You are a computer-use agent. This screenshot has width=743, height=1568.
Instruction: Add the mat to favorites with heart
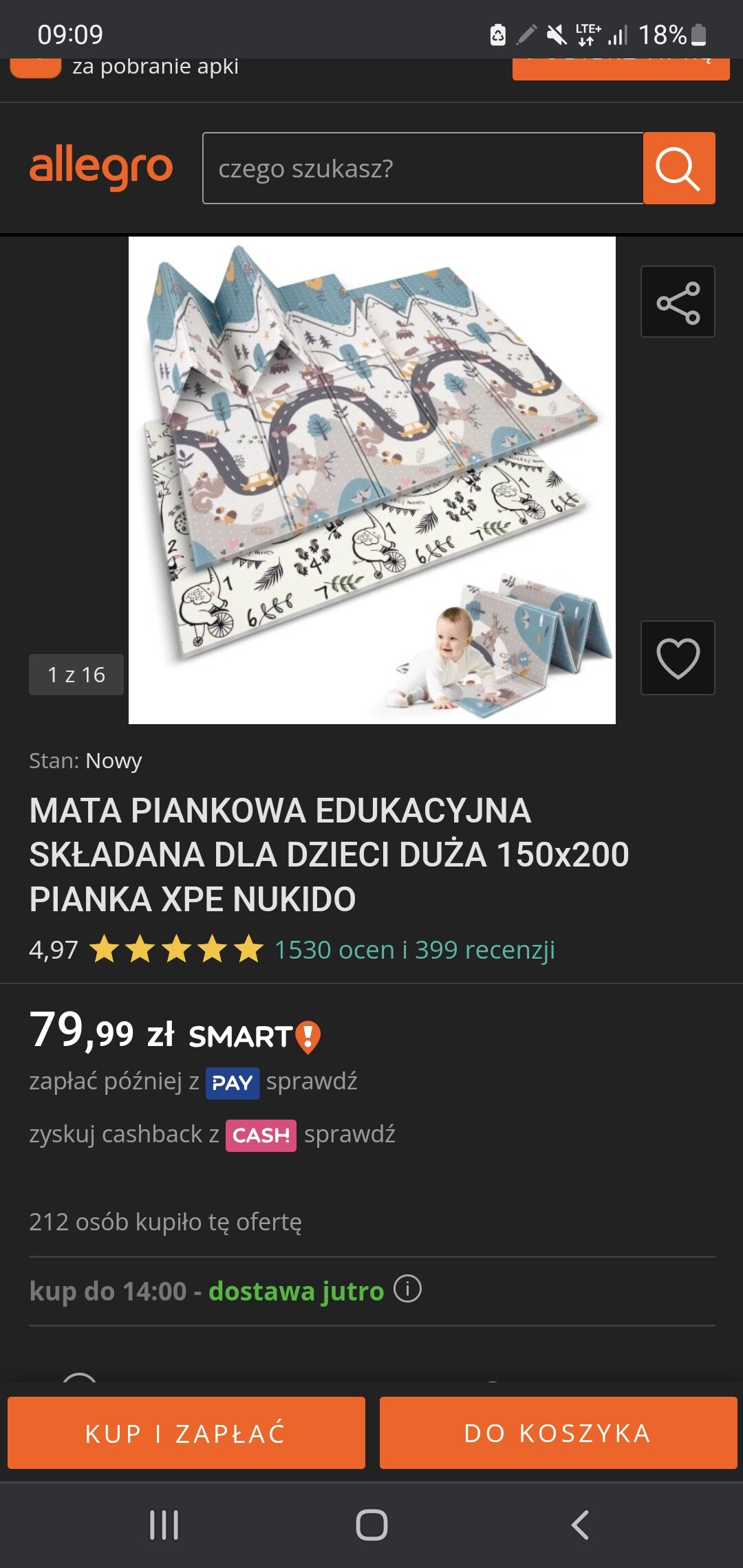[x=678, y=657]
